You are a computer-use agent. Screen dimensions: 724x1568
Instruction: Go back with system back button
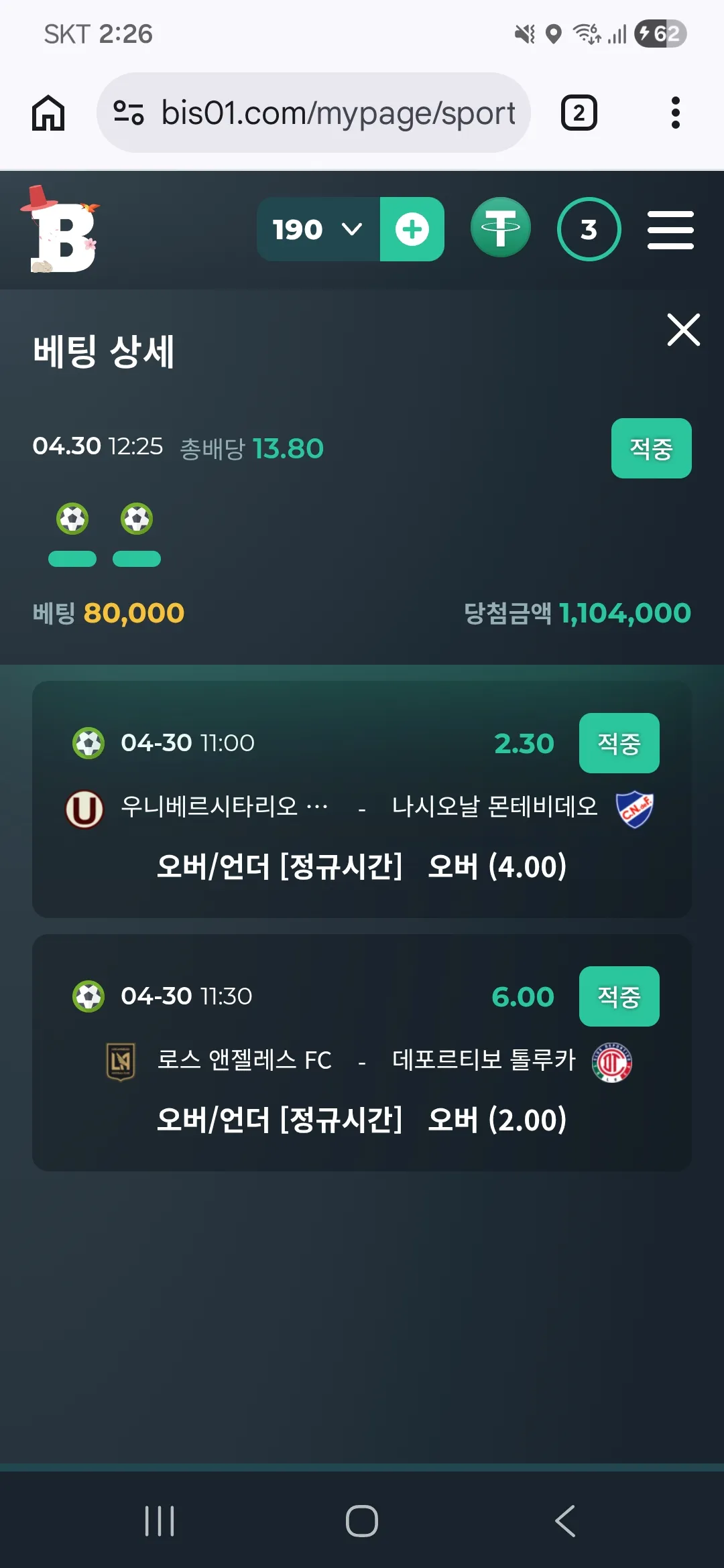click(565, 1520)
